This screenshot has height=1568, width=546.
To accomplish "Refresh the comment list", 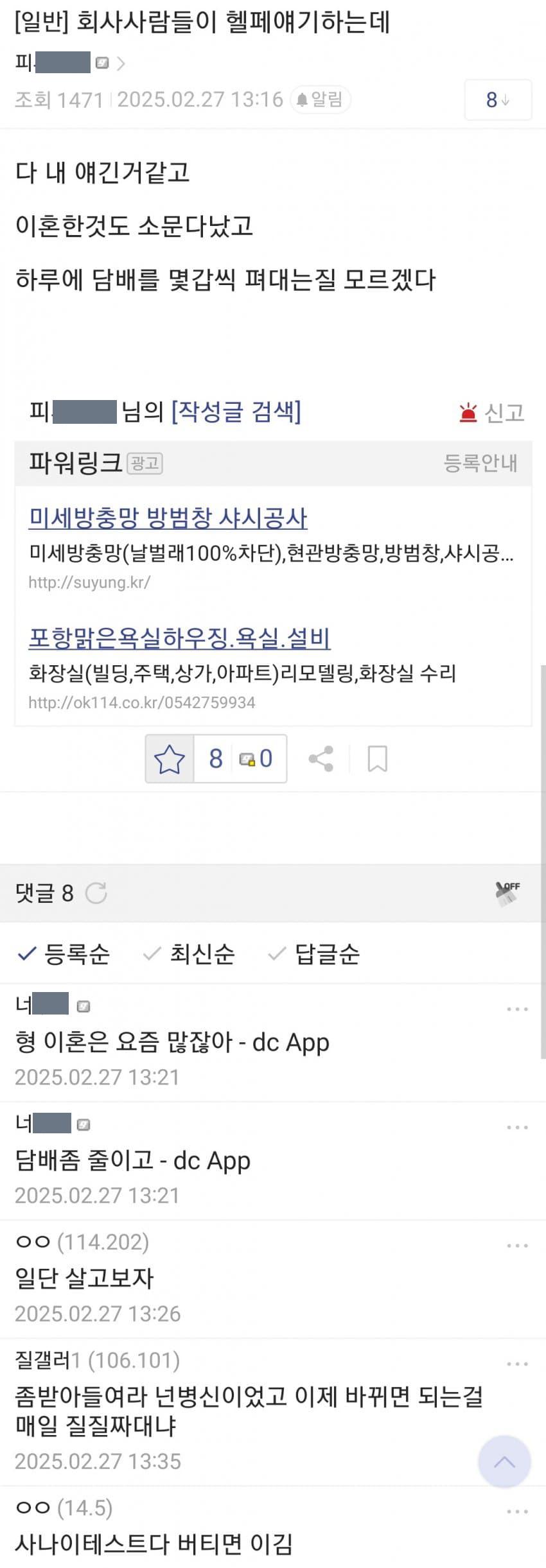I will pos(96,893).
